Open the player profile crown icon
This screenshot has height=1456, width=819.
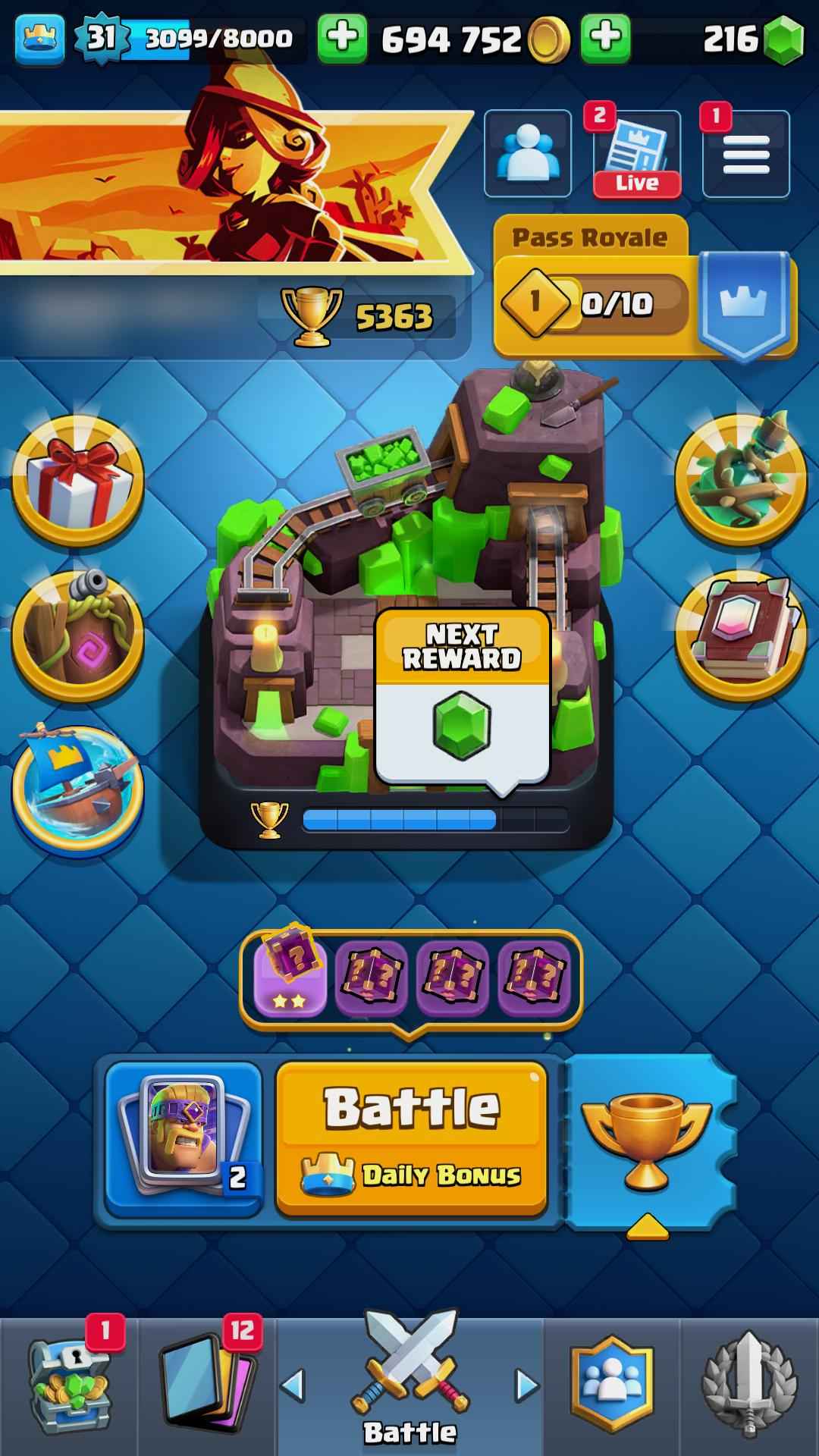pyautogui.click(x=39, y=38)
